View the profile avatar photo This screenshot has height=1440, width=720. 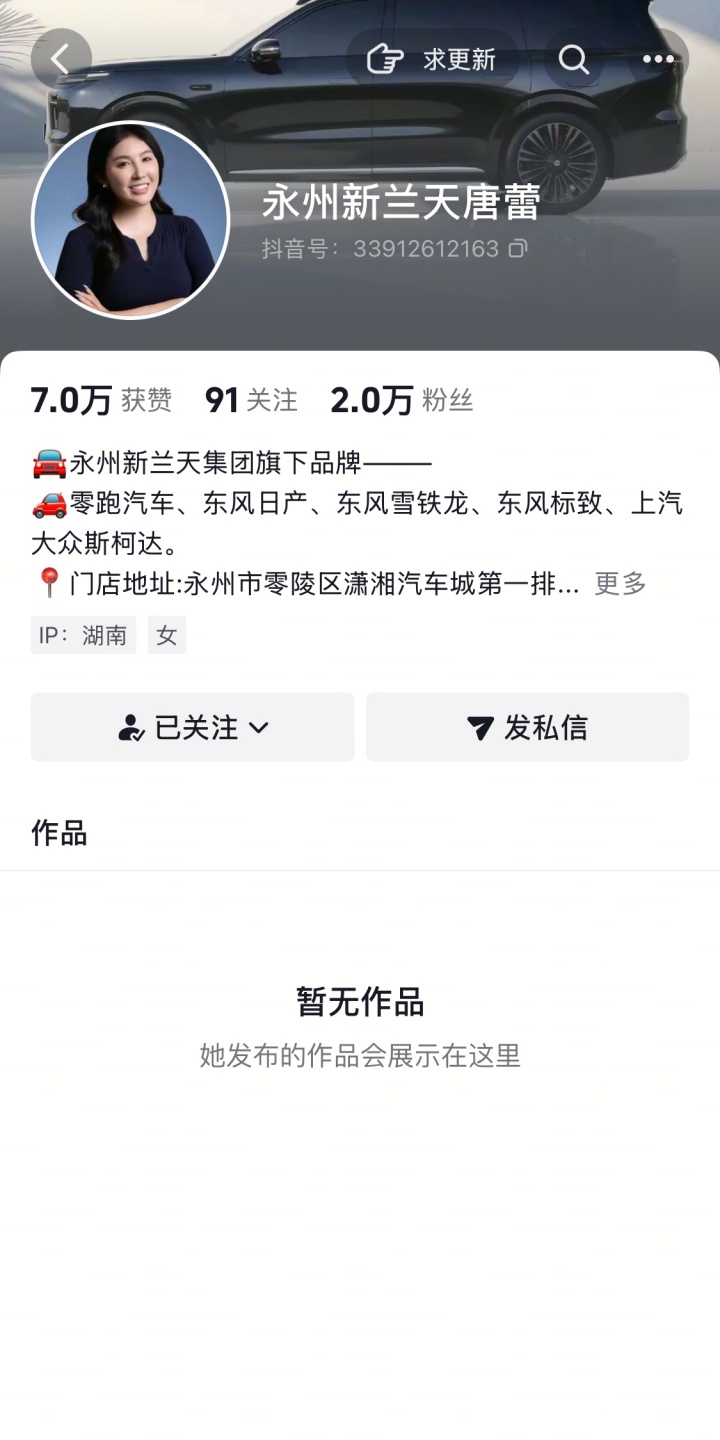point(131,220)
